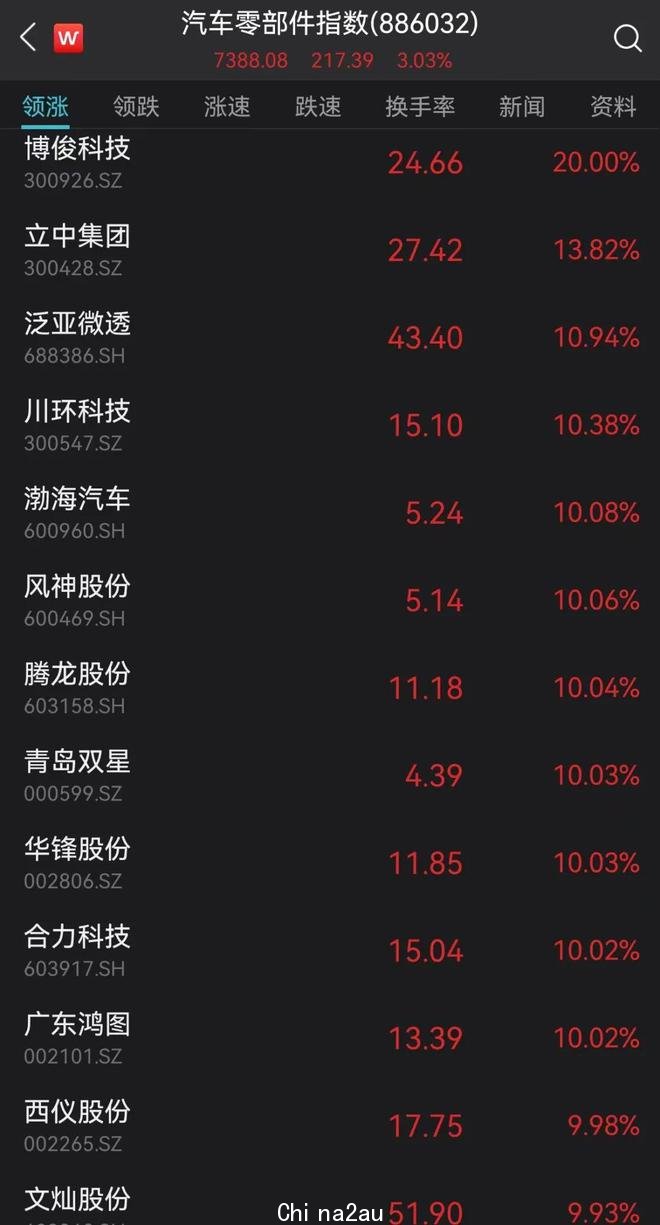Open the 新闻 tab

[x=522, y=107]
